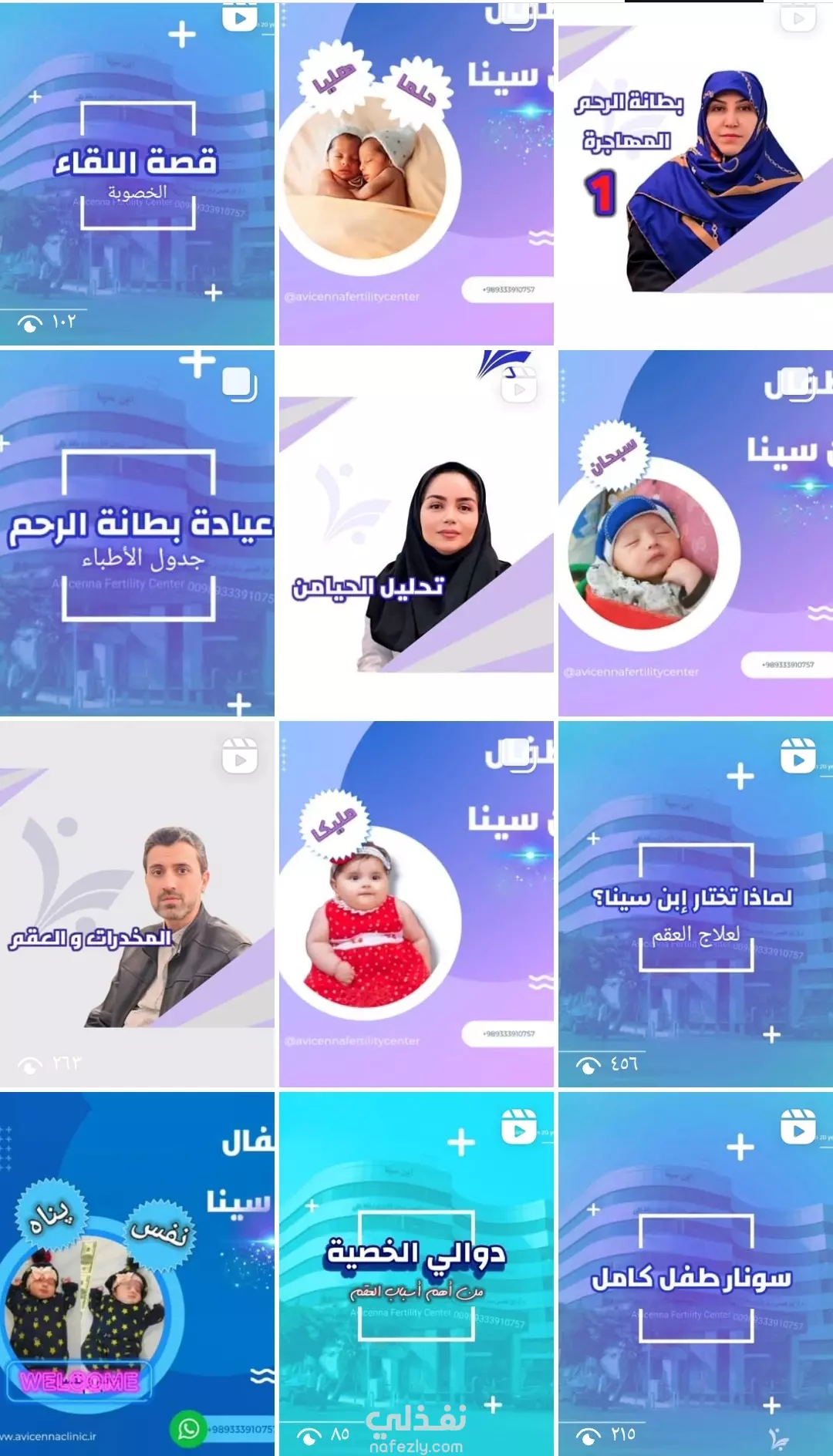Open the reel بطانة الرحم المهاجرة 1
833x1456 pixels.
(x=696, y=174)
